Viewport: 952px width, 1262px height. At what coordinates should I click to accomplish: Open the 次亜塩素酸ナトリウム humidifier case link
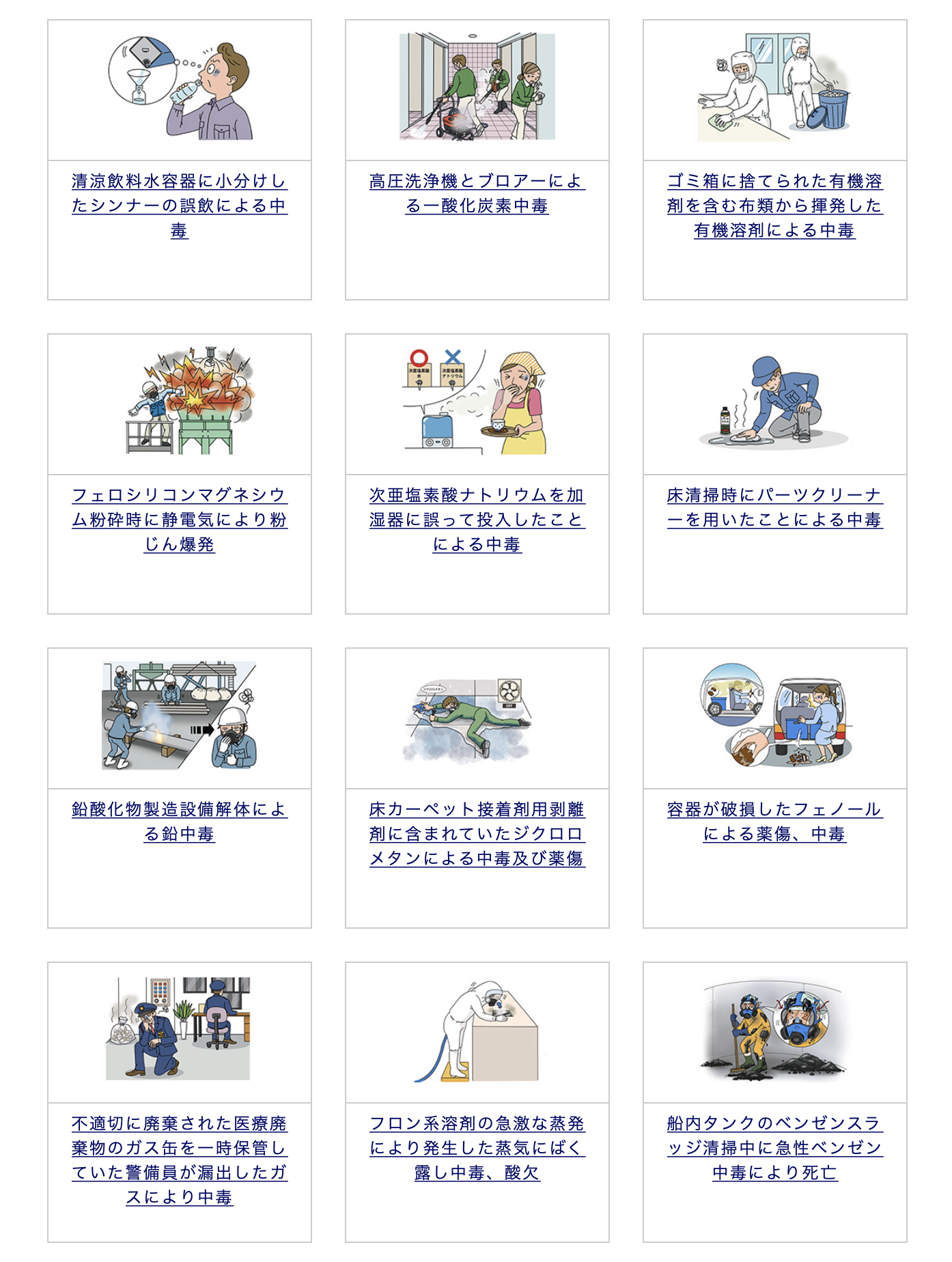pyautogui.click(x=477, y=520)
